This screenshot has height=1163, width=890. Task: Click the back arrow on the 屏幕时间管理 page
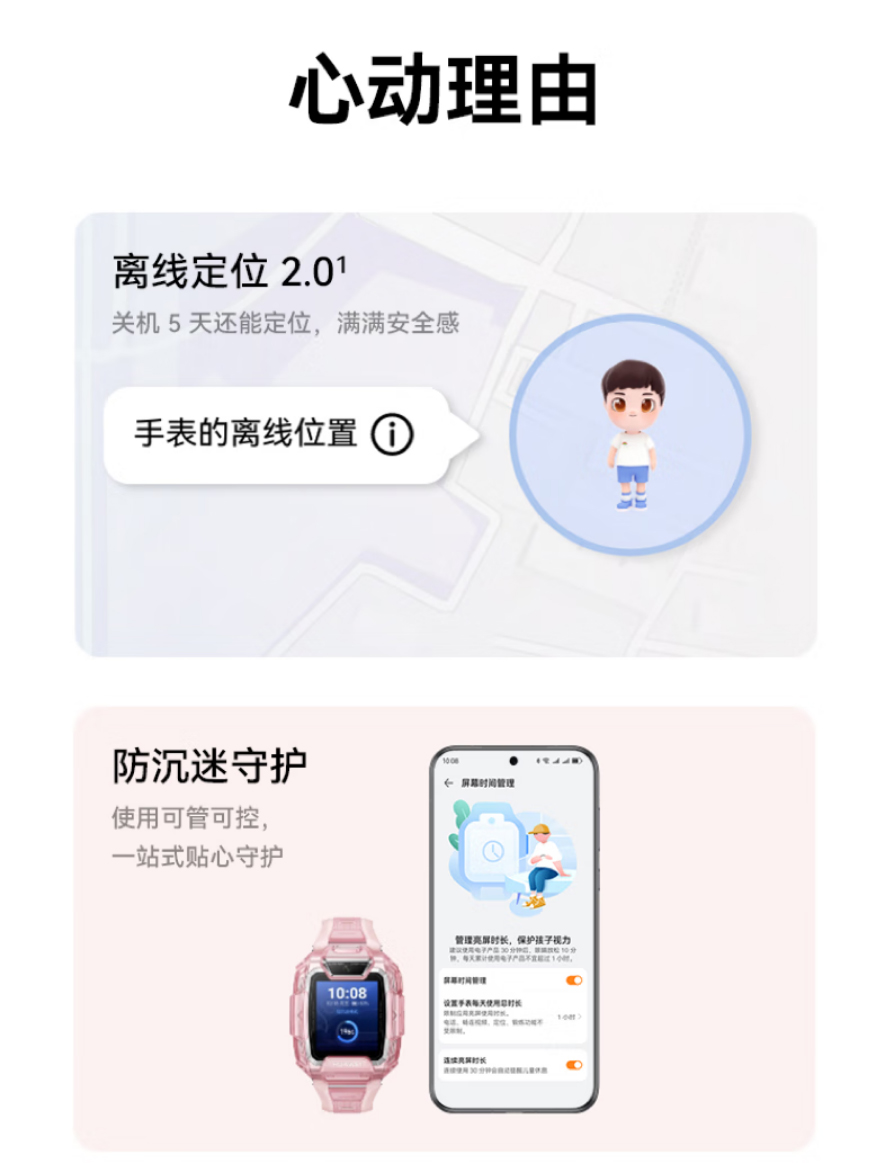click(448, 782)
